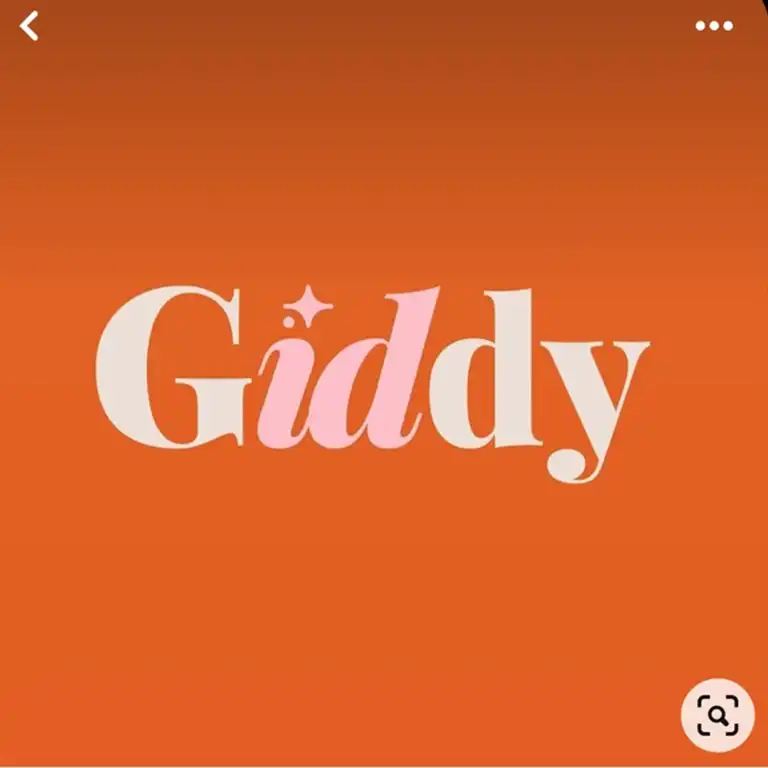Screen dimensions: 768x768
Task: Tap the visual search lens button
Action: pos(717,714)
